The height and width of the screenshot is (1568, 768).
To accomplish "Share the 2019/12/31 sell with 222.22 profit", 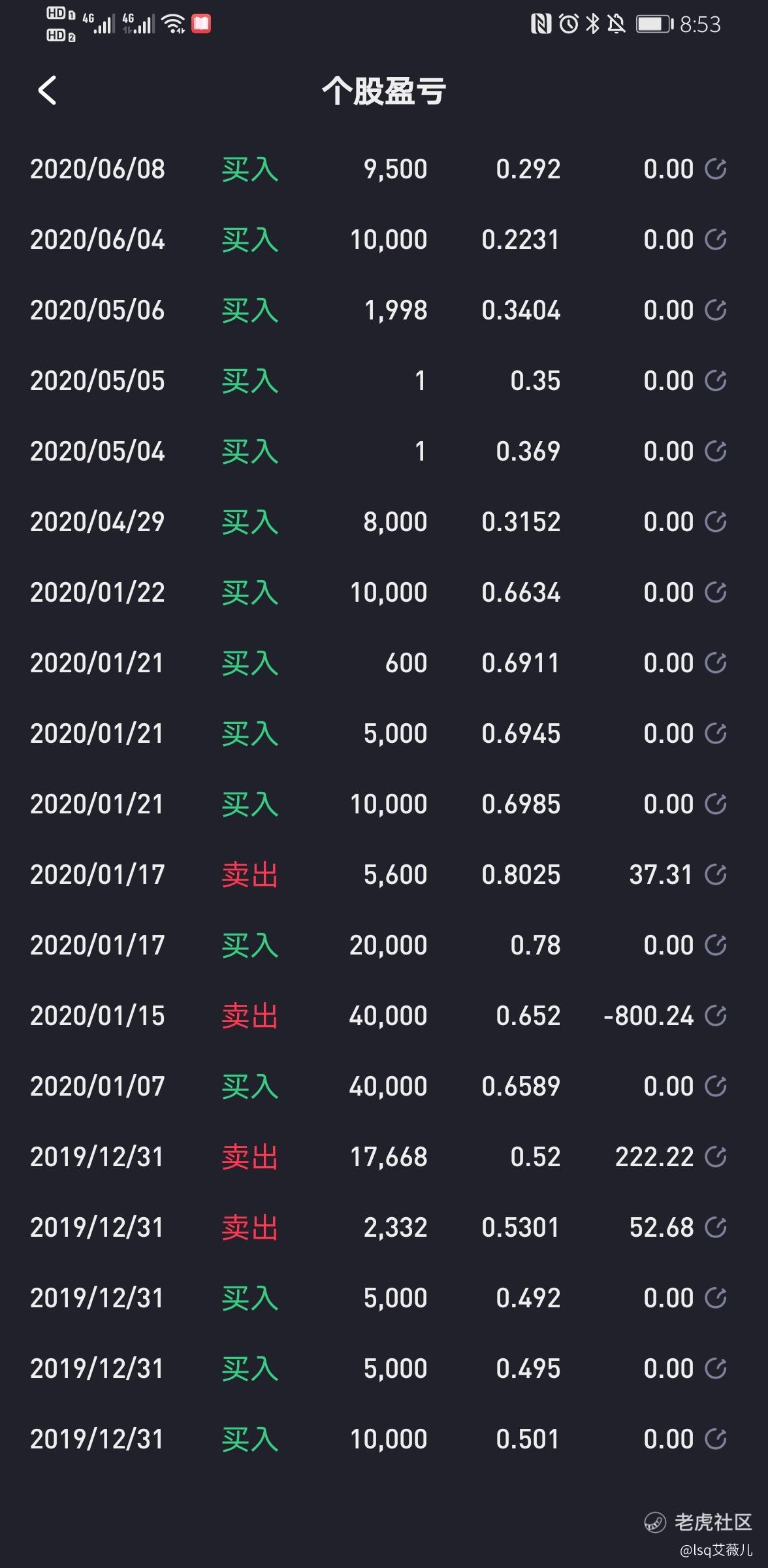I will coord(716,1156).
